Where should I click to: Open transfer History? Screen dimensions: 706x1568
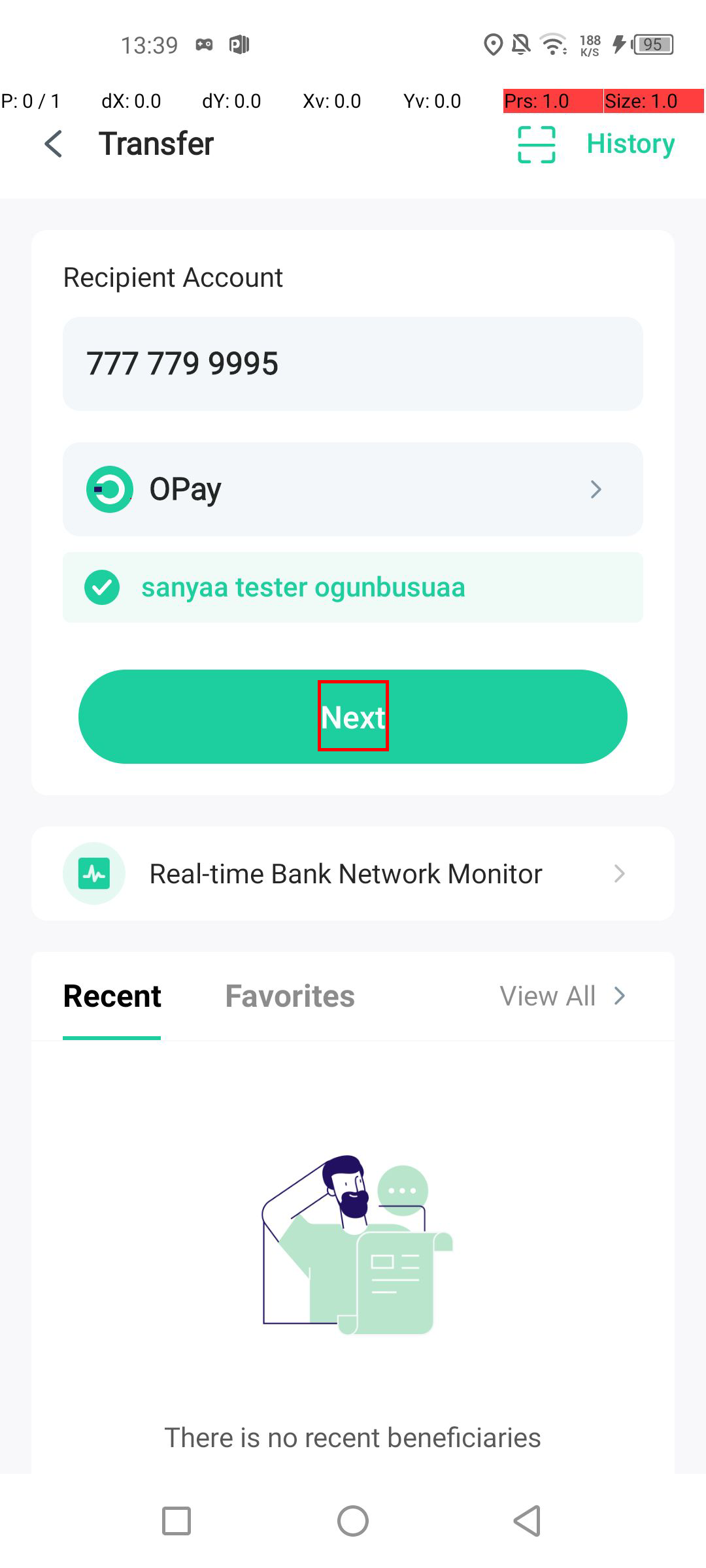click(x=630, y=144)
